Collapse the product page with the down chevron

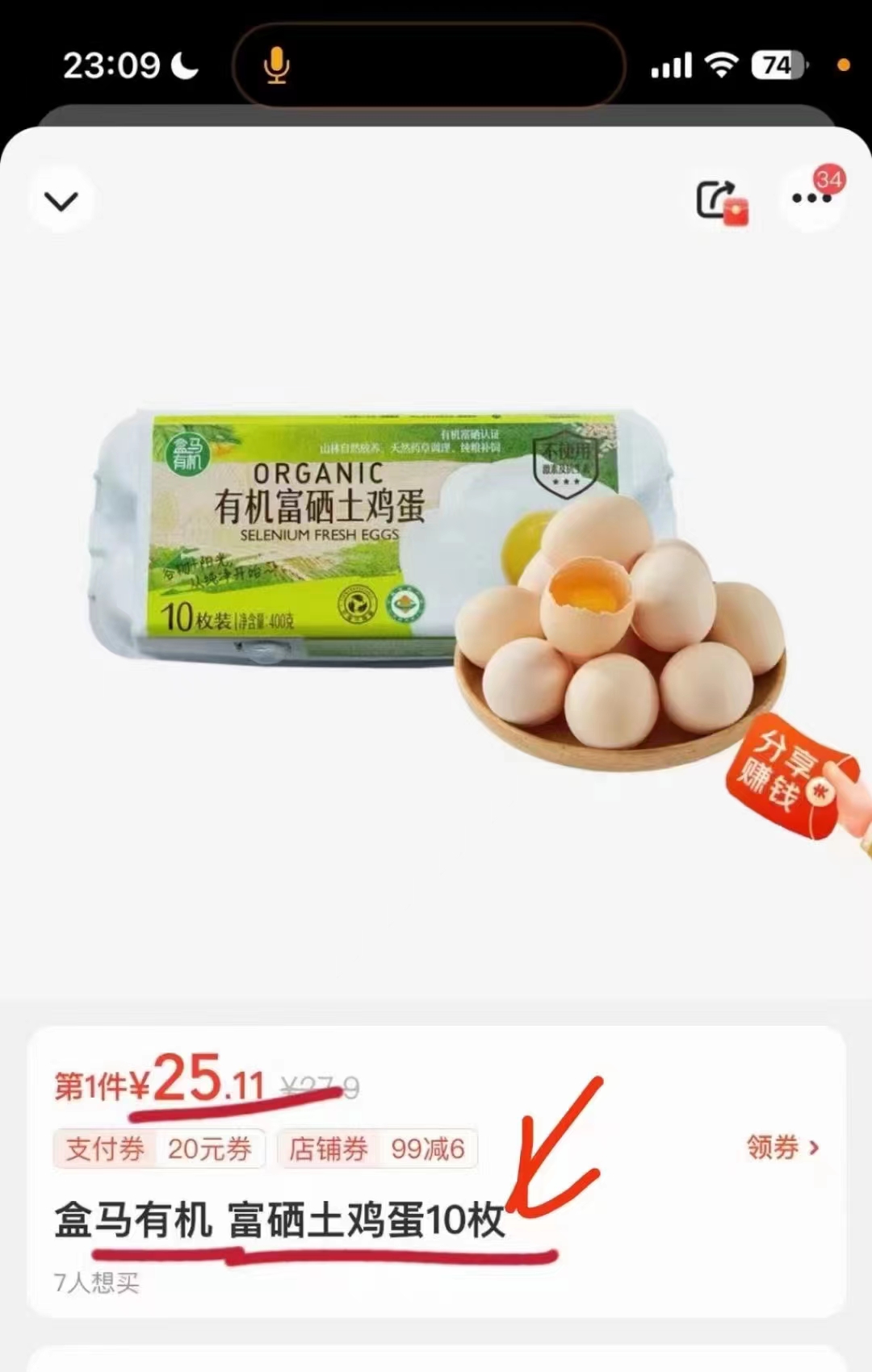[x=61, y=201]
